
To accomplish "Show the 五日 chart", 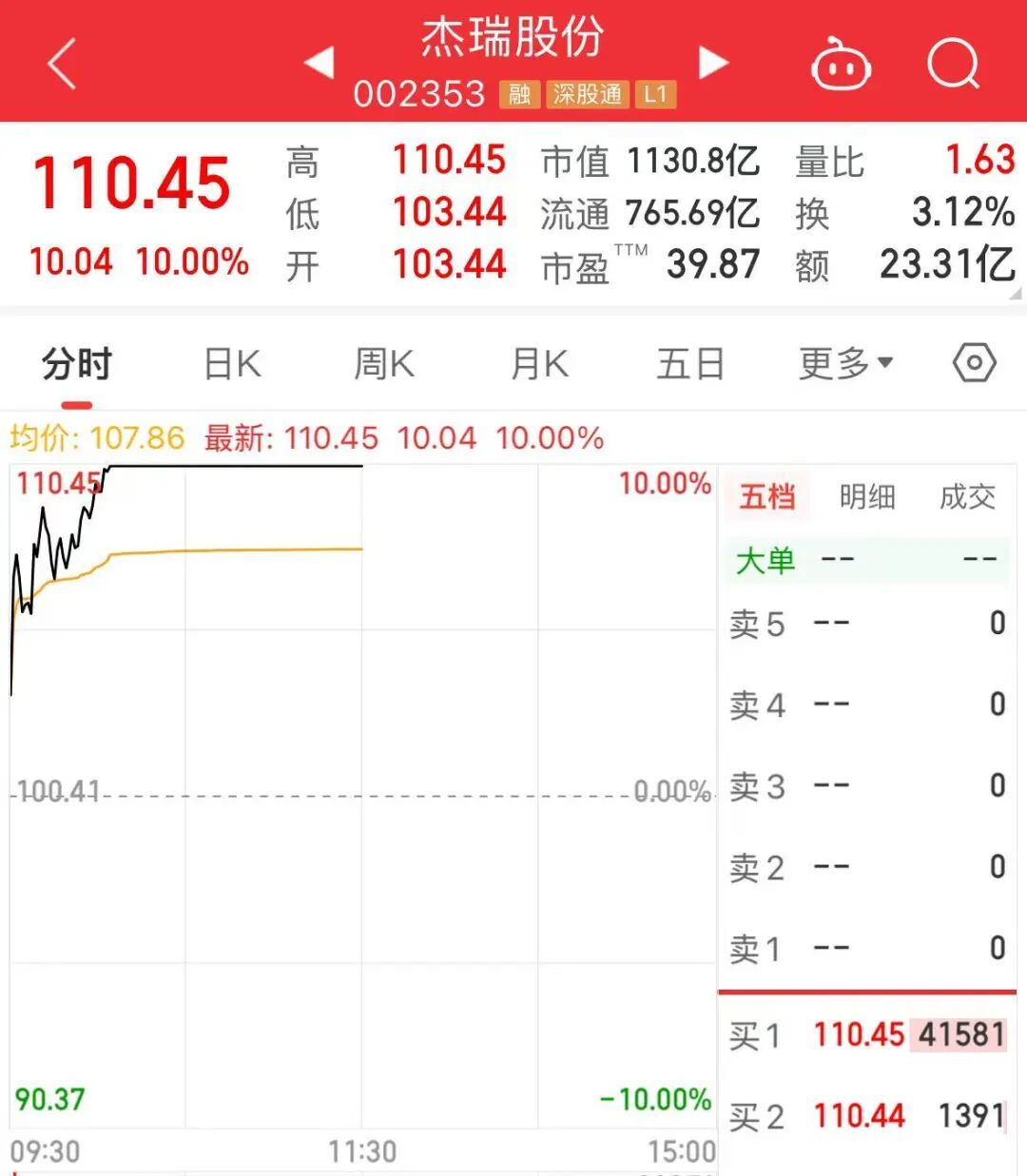I will point(690,364).
